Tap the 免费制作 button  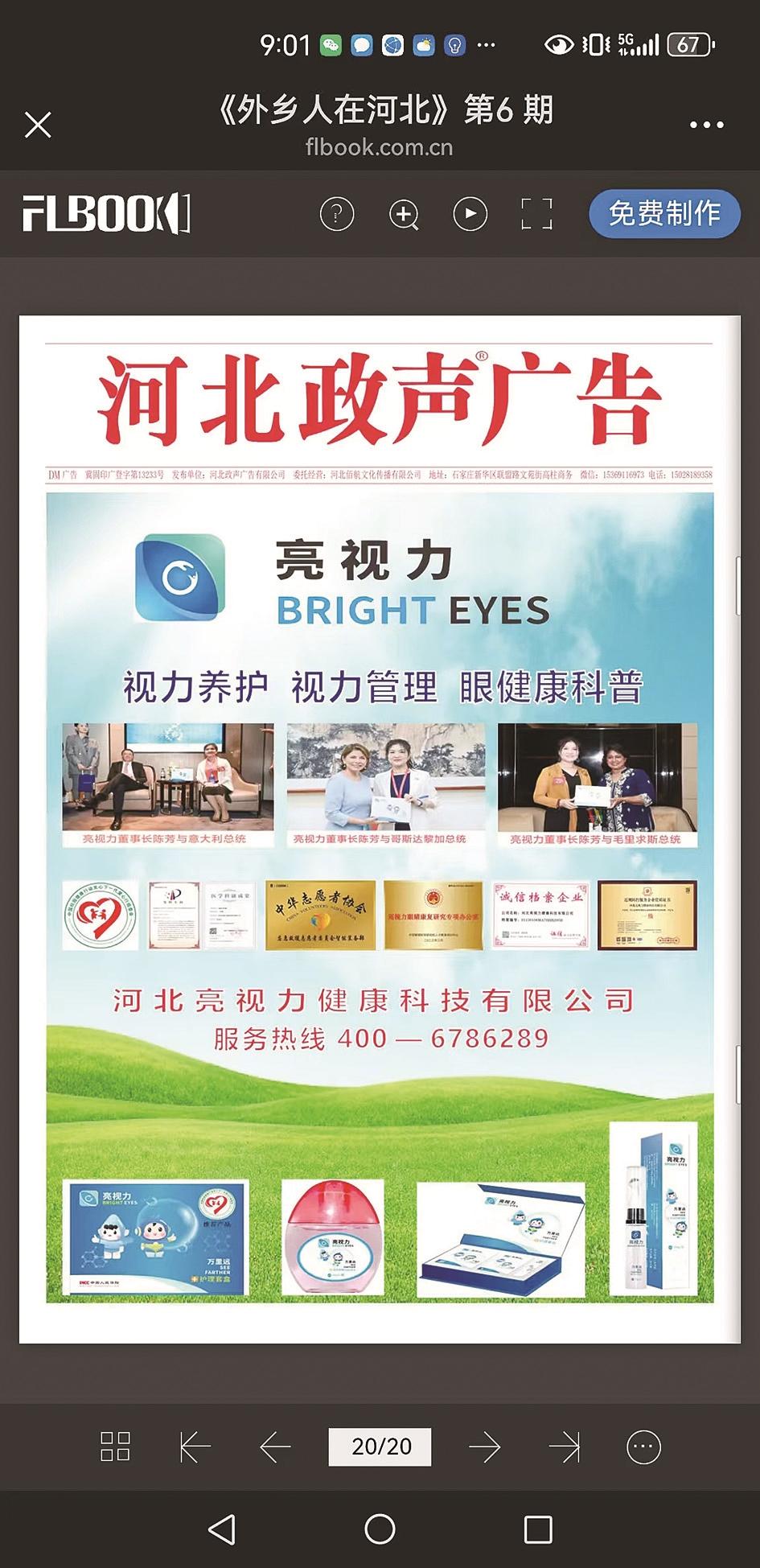pos(664,214)
